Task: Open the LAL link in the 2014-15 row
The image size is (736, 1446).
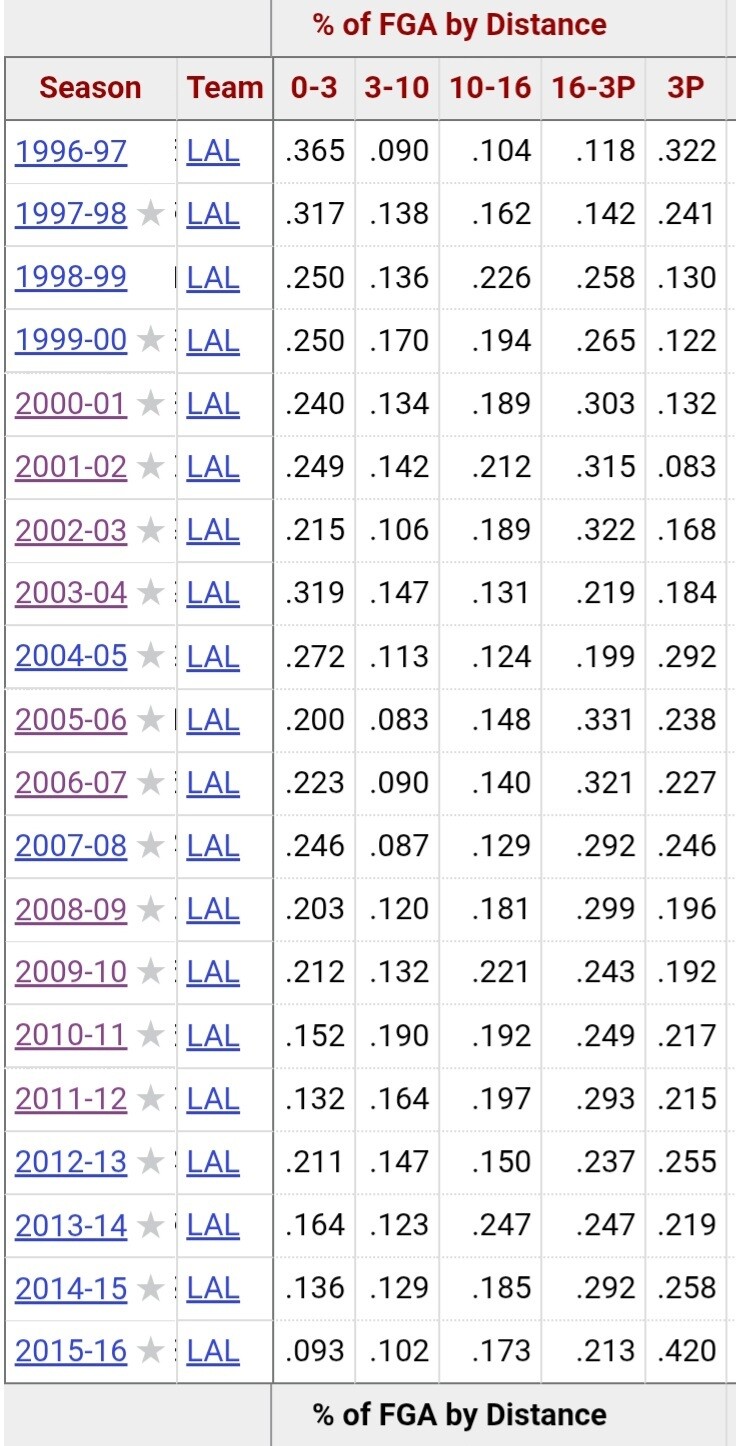Action: click(213, 1289)
